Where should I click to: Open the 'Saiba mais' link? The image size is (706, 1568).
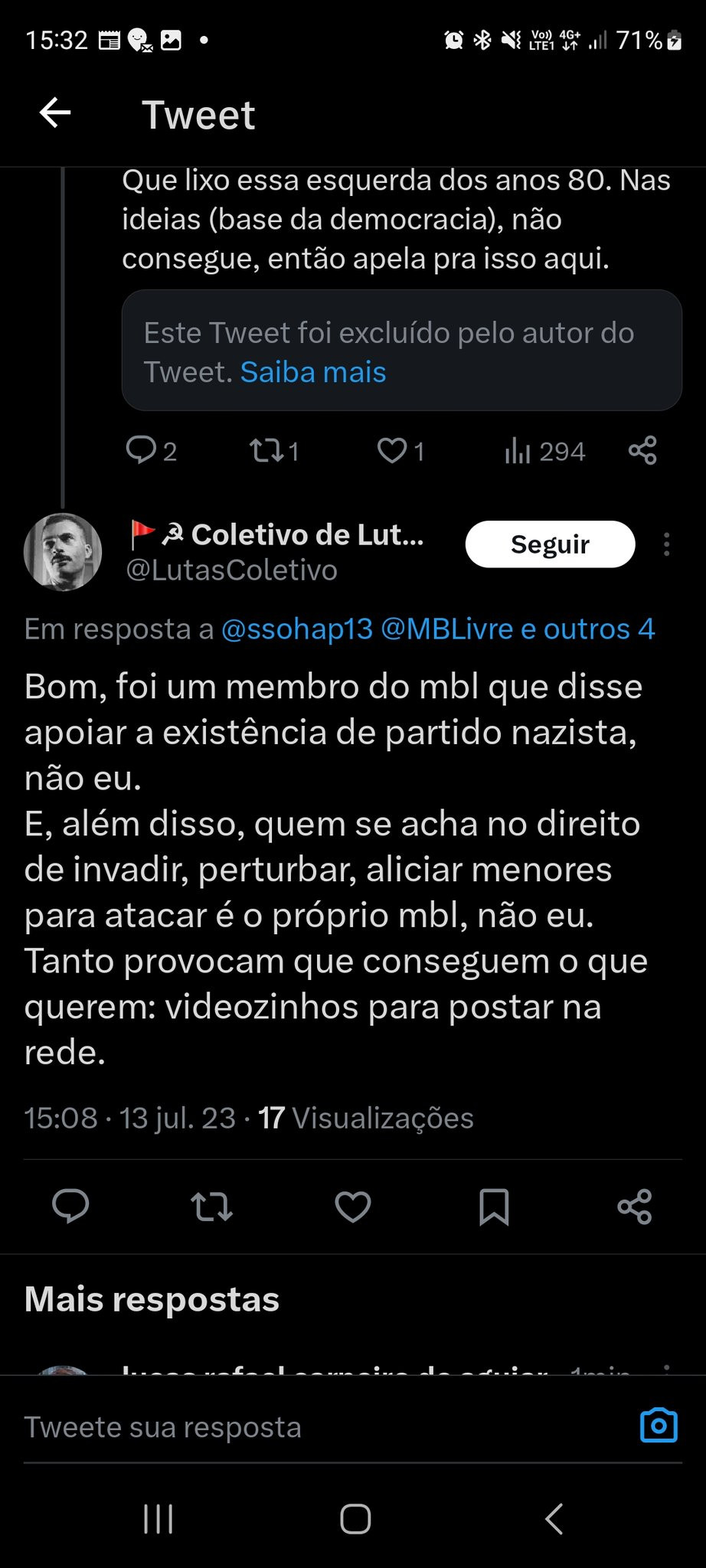(313, 372)
